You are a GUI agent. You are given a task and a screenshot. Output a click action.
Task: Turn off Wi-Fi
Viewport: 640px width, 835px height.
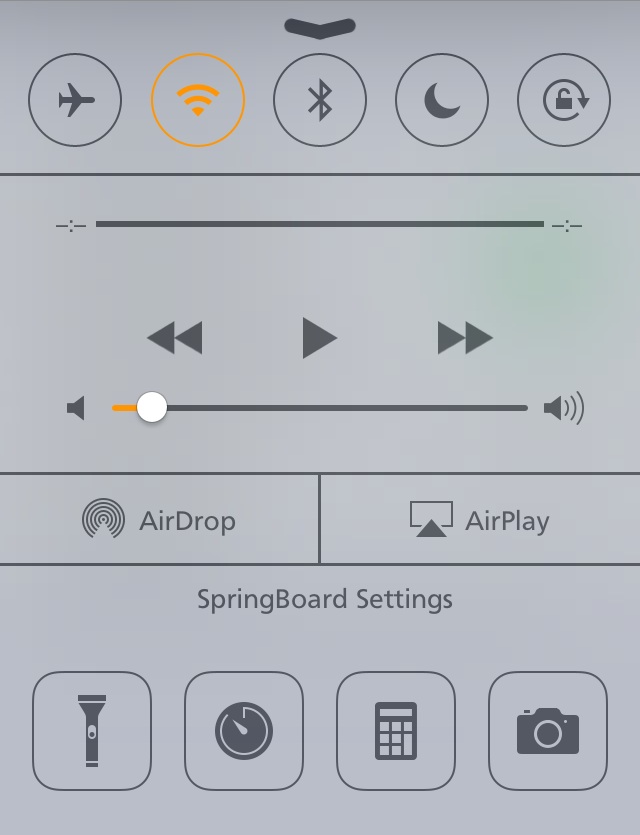[198, 100]
